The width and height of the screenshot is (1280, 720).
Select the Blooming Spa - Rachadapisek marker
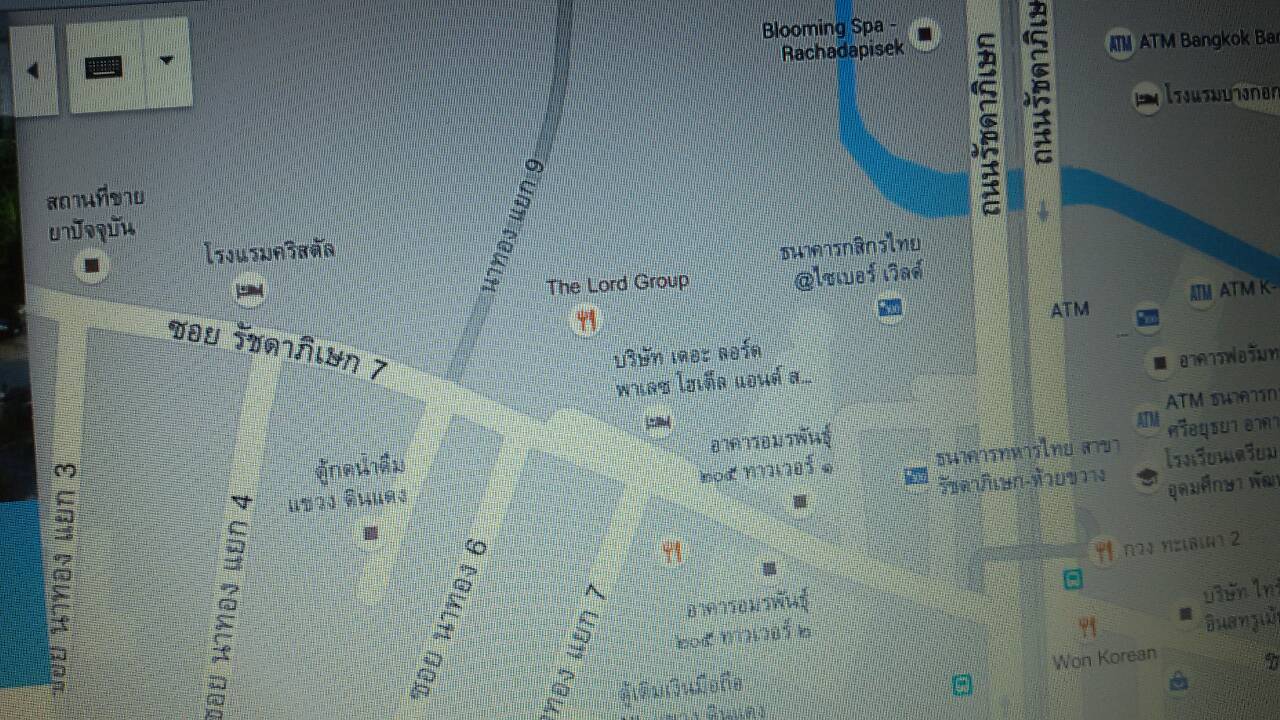[x=926, y=34]
